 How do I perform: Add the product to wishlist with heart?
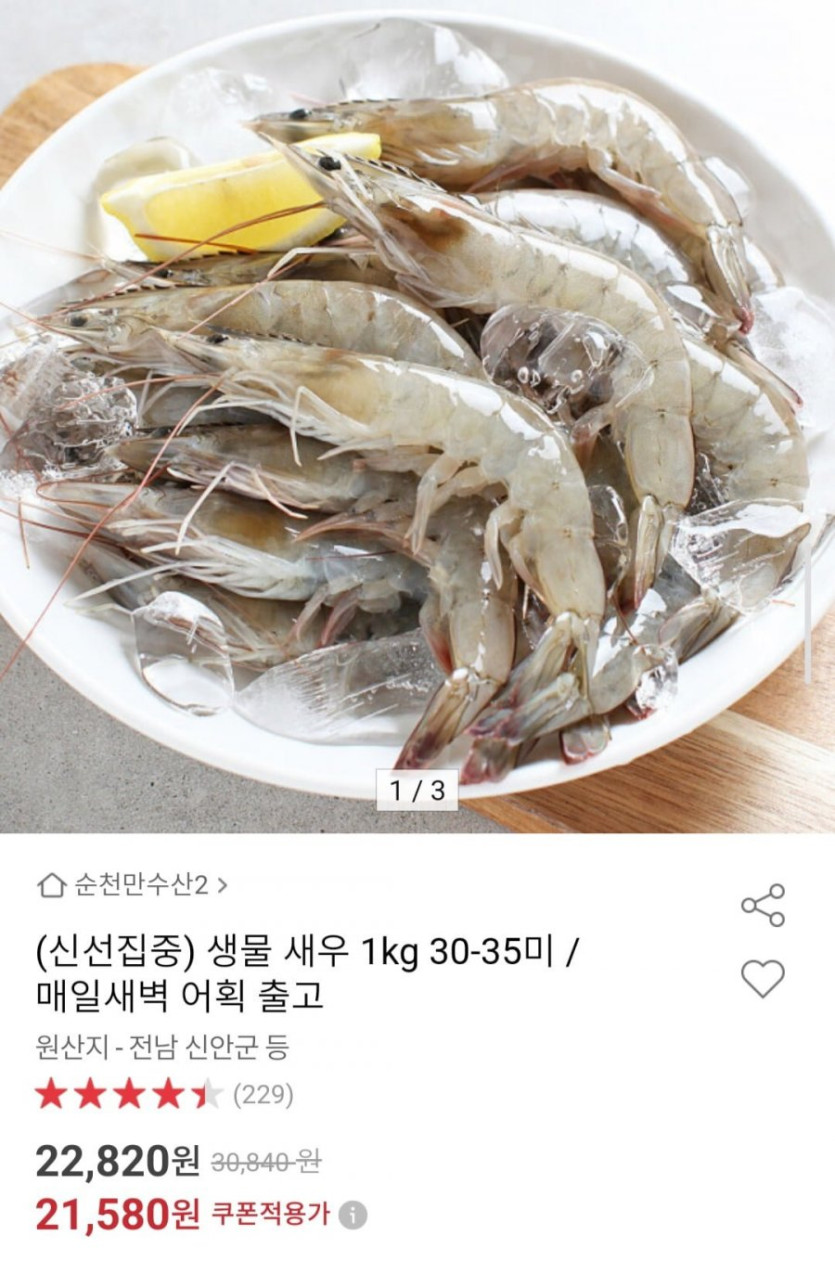[x=762, y=978]
